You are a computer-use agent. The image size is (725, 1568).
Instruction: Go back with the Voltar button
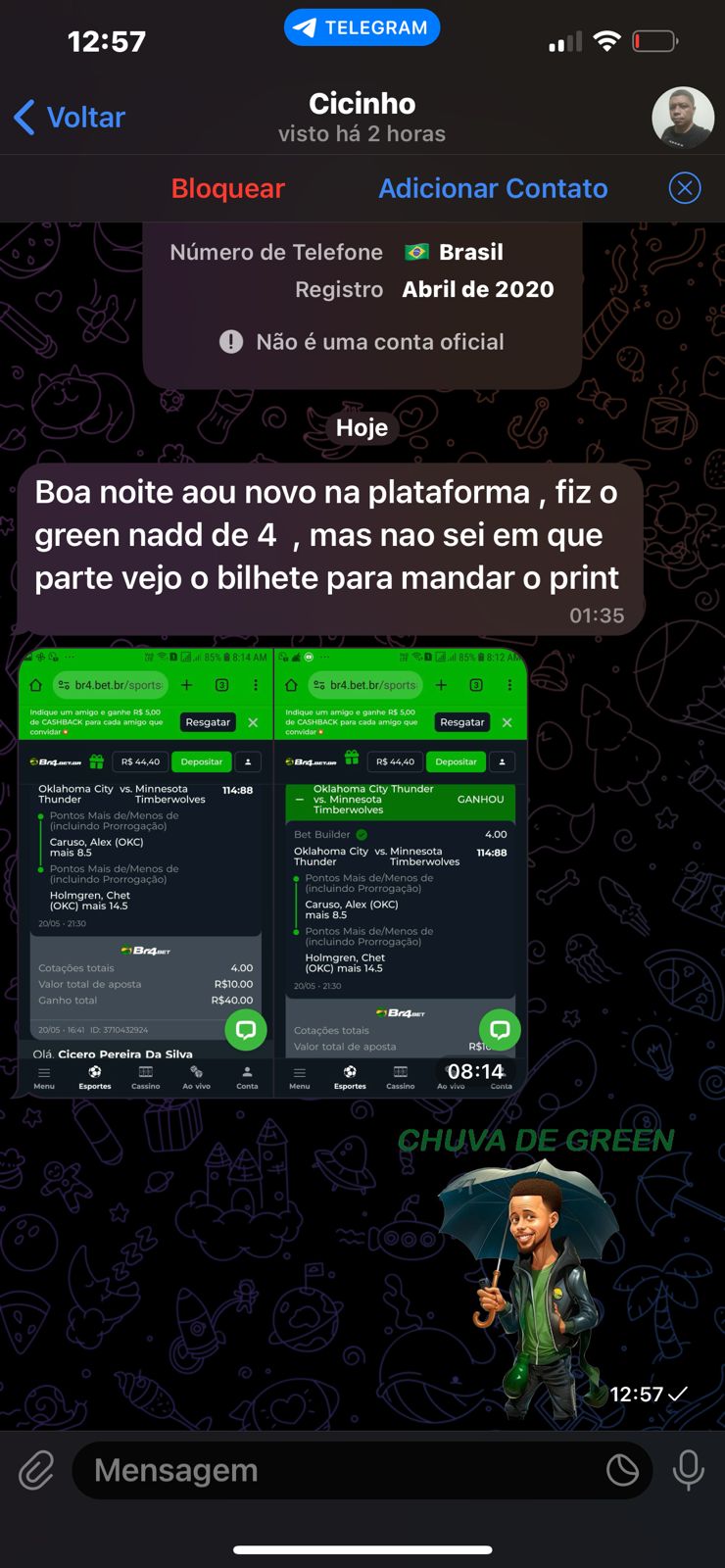pos(71,118)
